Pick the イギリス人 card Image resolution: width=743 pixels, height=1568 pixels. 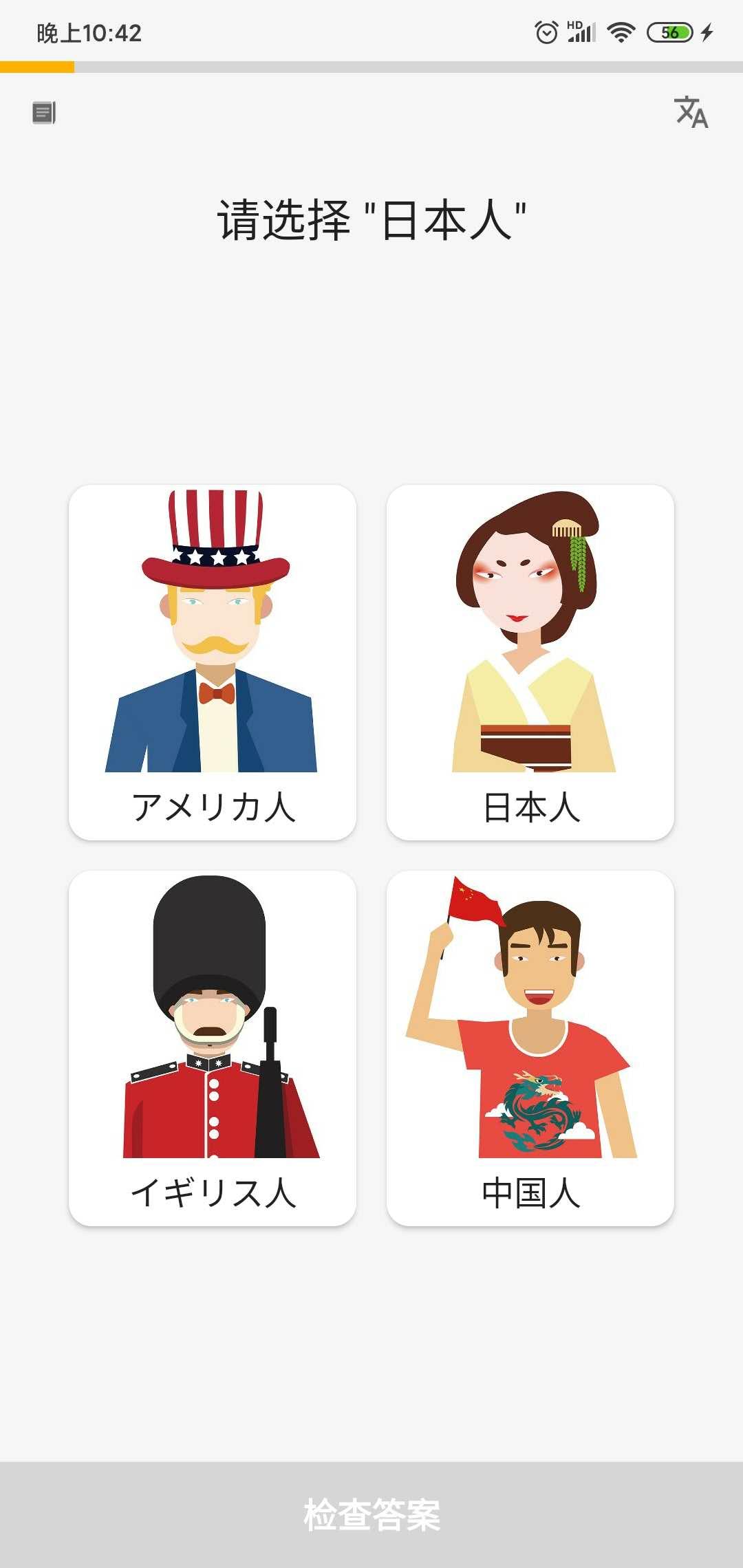pyautogui.click(x=213, y=1048)
